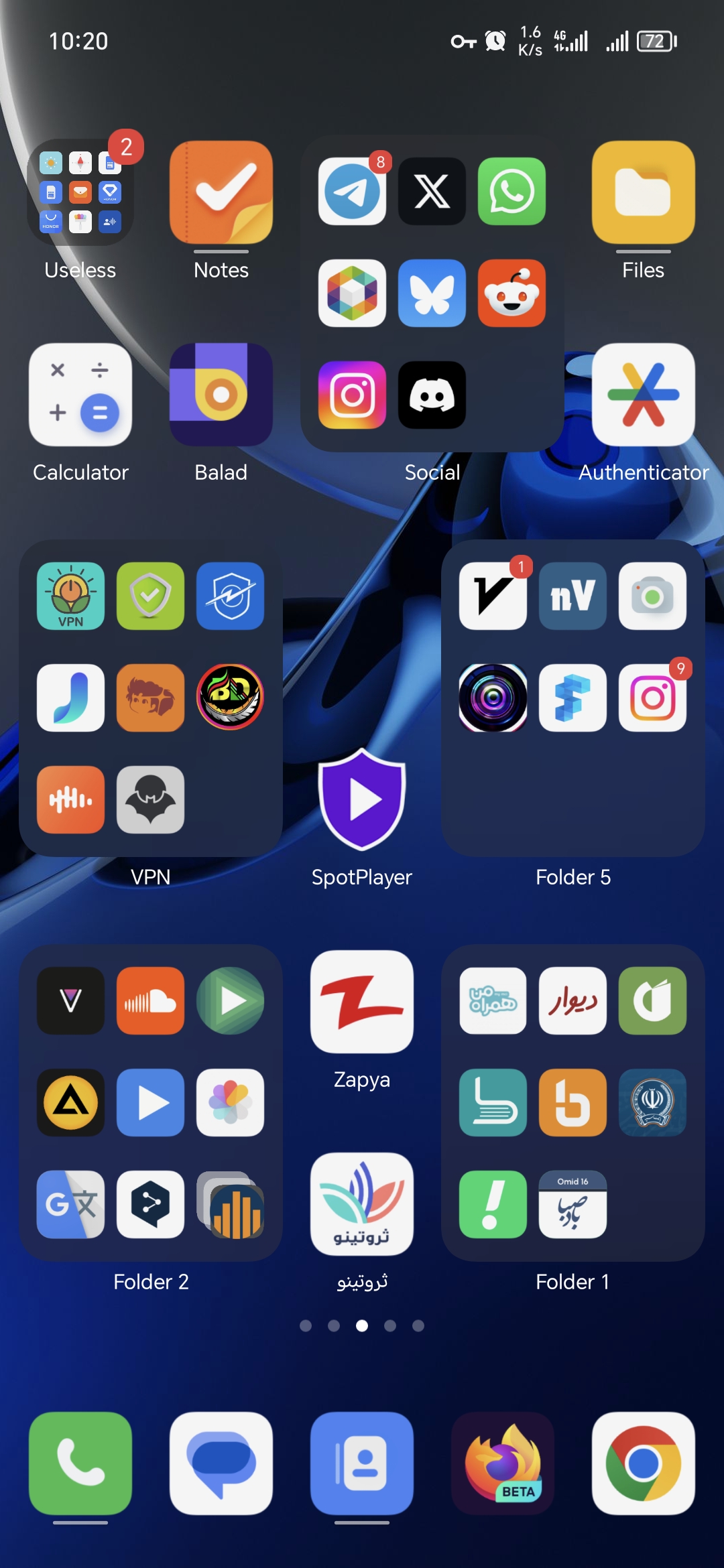The height and width of the screenshot is (1568, 724).
Task: Launch the Files app
Action: tap(644, 192)
